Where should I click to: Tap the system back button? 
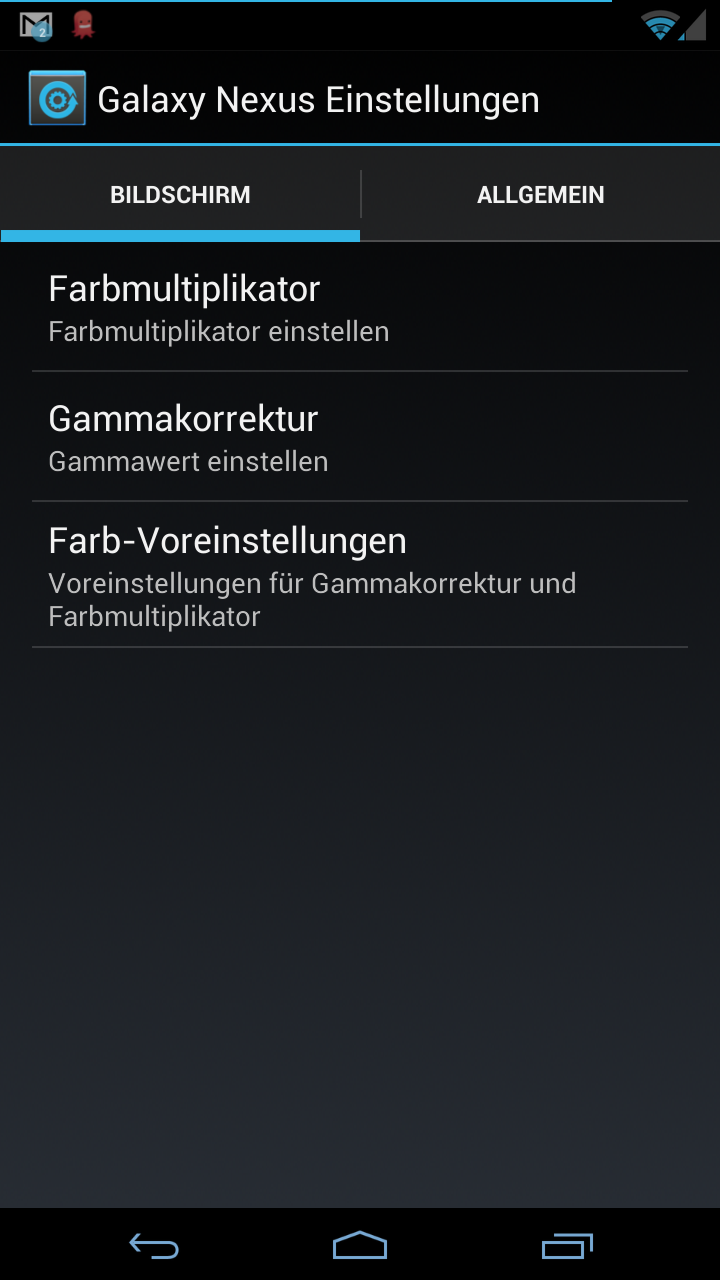(154, 1245)
